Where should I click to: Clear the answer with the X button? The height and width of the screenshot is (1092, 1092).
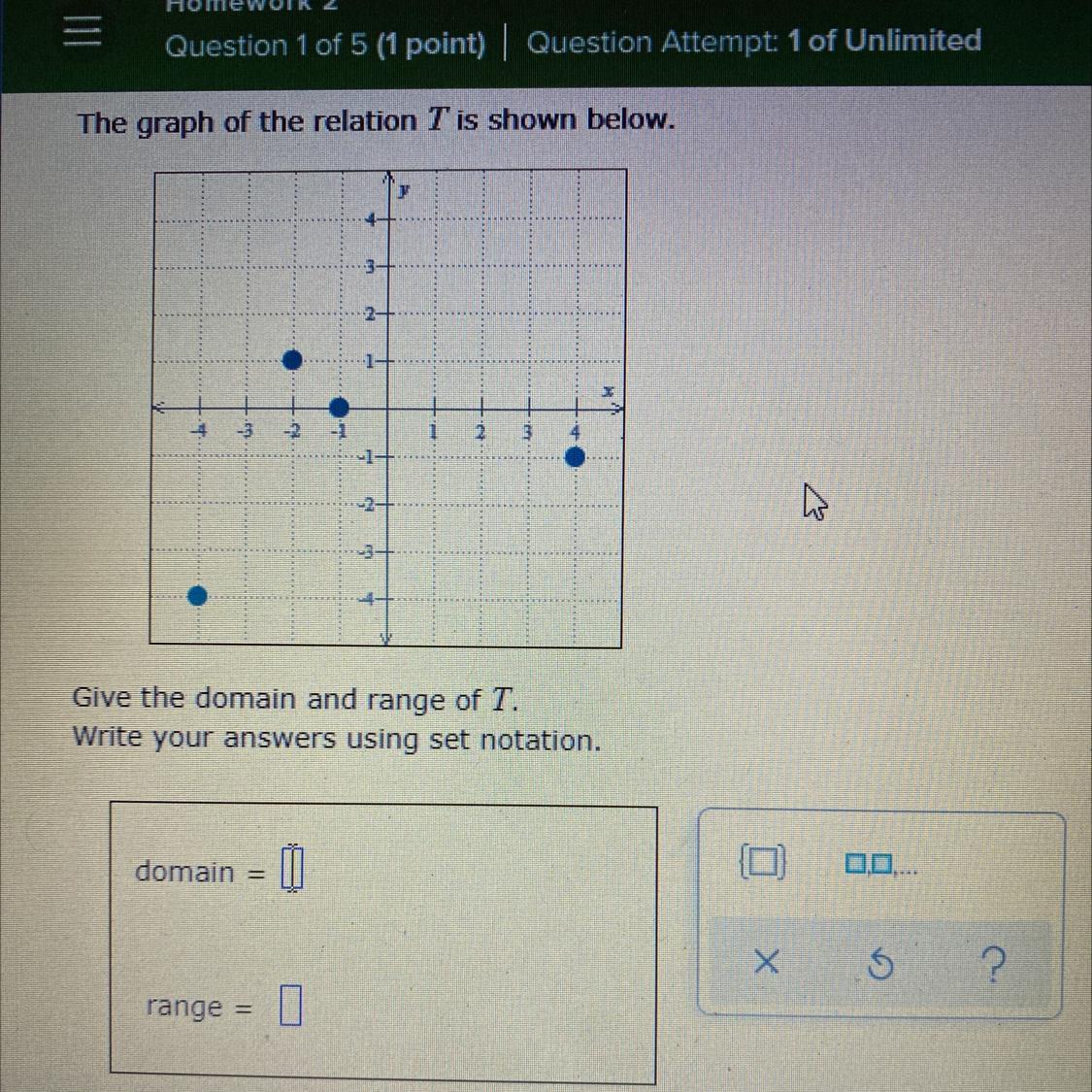coord(767,963)
